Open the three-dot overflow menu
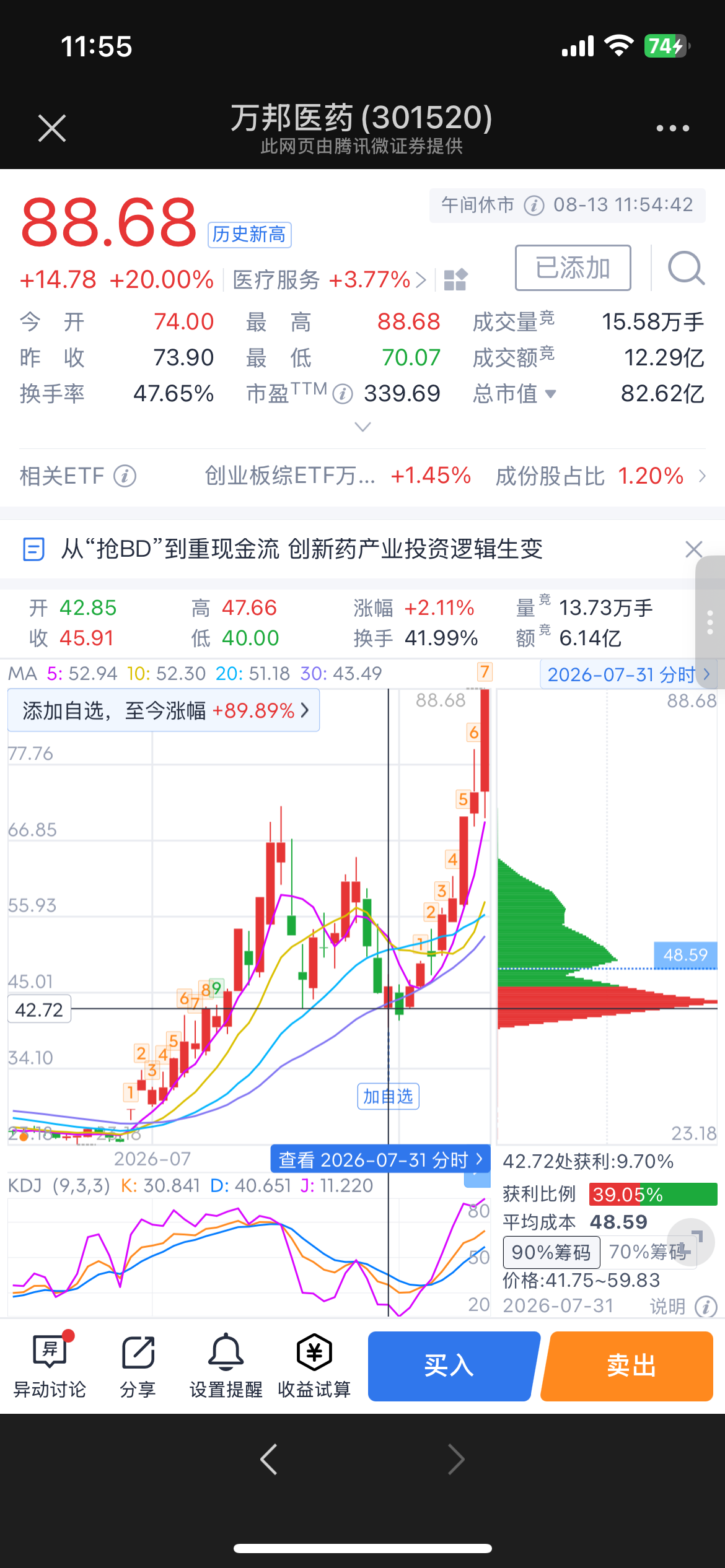This screenshot has width=725, height=1568. click(x=673, y=128)
